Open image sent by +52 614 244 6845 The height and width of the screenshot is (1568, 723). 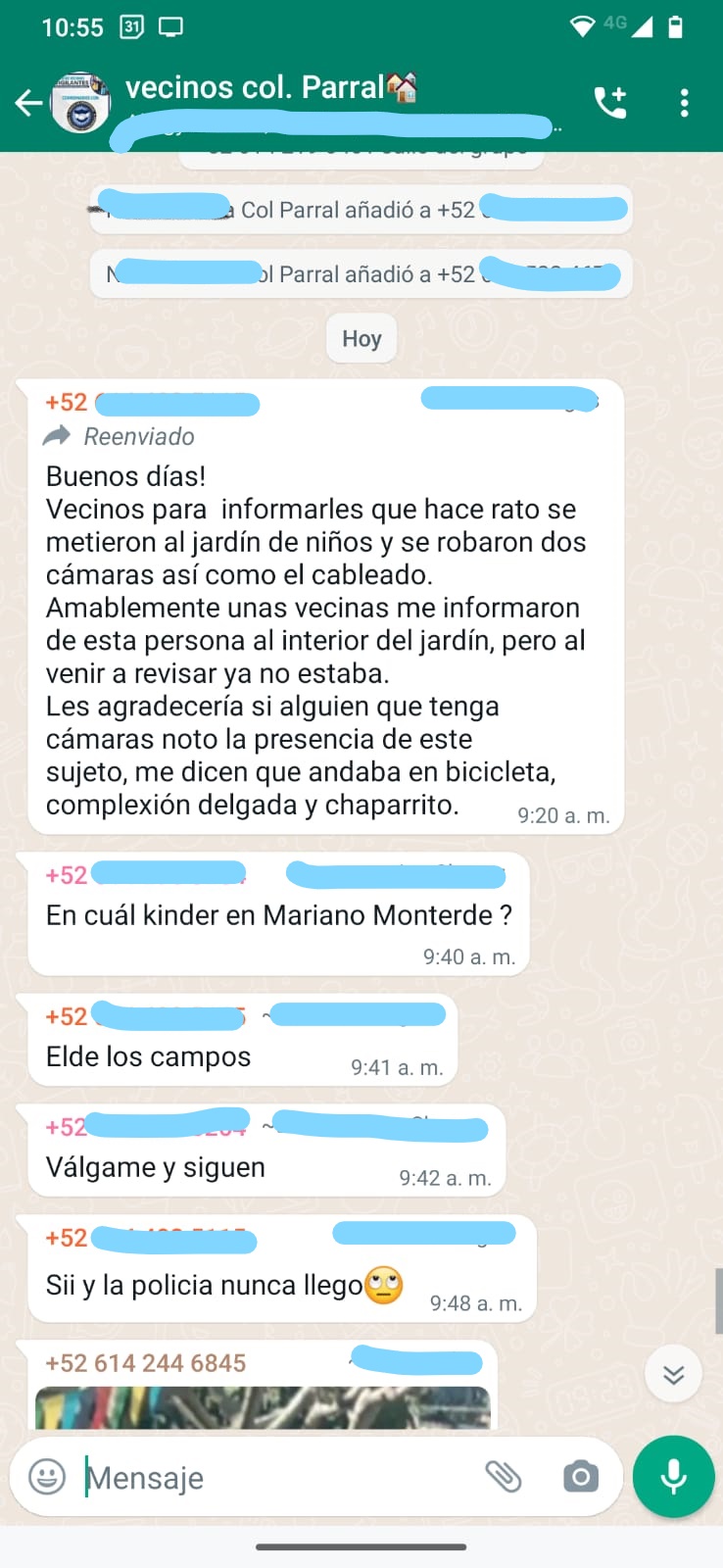click(x=263, y=1407)
